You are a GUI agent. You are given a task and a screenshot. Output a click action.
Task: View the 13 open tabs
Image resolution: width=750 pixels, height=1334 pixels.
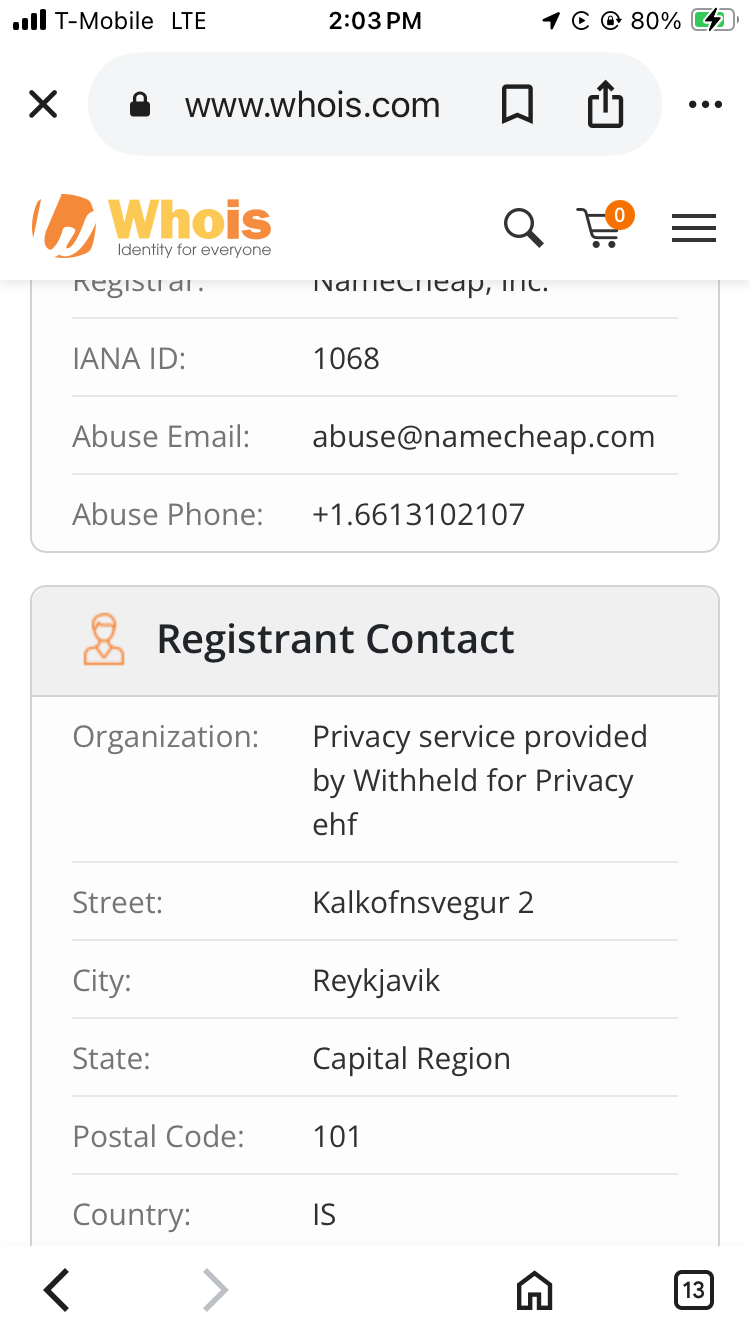(692, 1289)
